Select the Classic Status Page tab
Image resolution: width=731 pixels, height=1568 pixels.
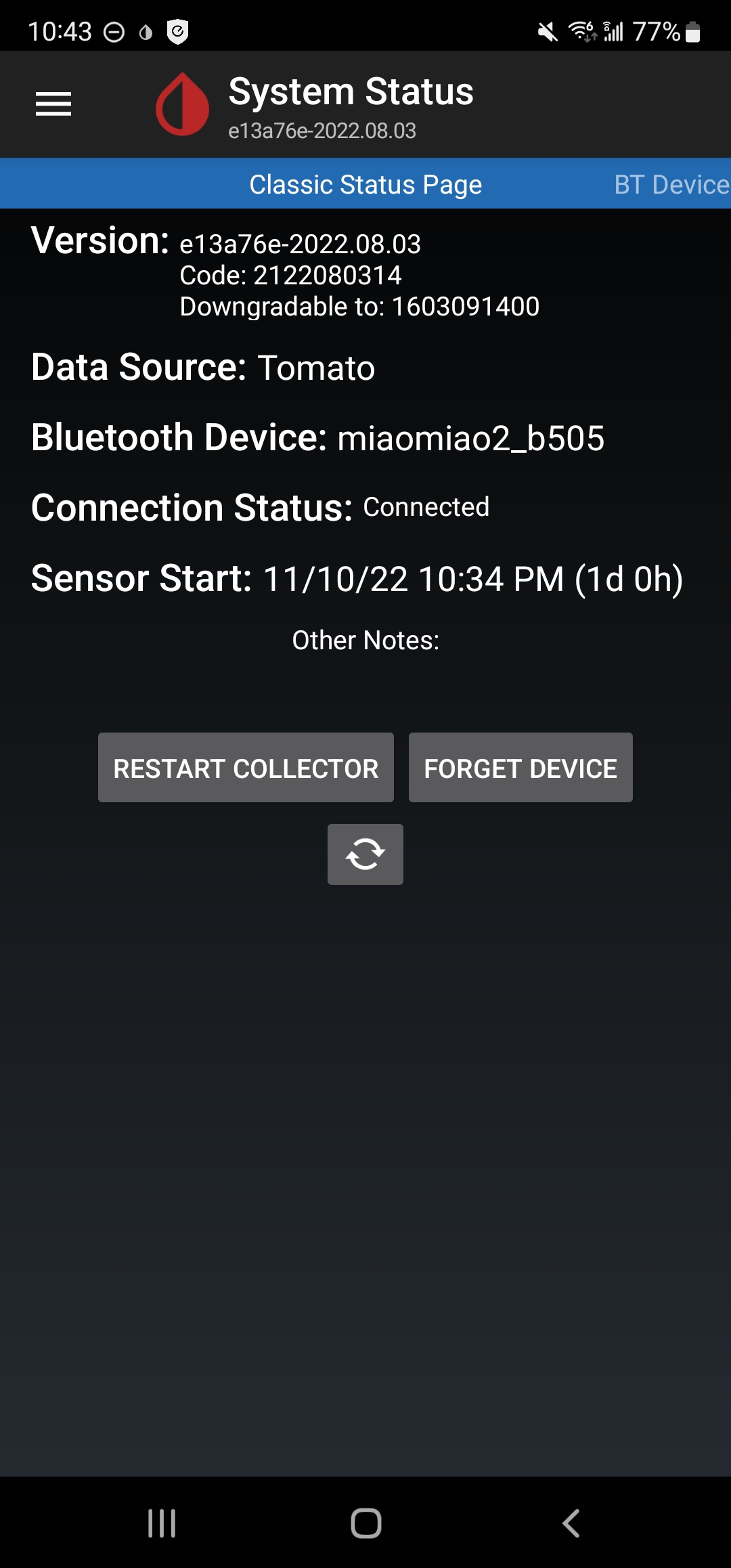(x=365, y=184)
